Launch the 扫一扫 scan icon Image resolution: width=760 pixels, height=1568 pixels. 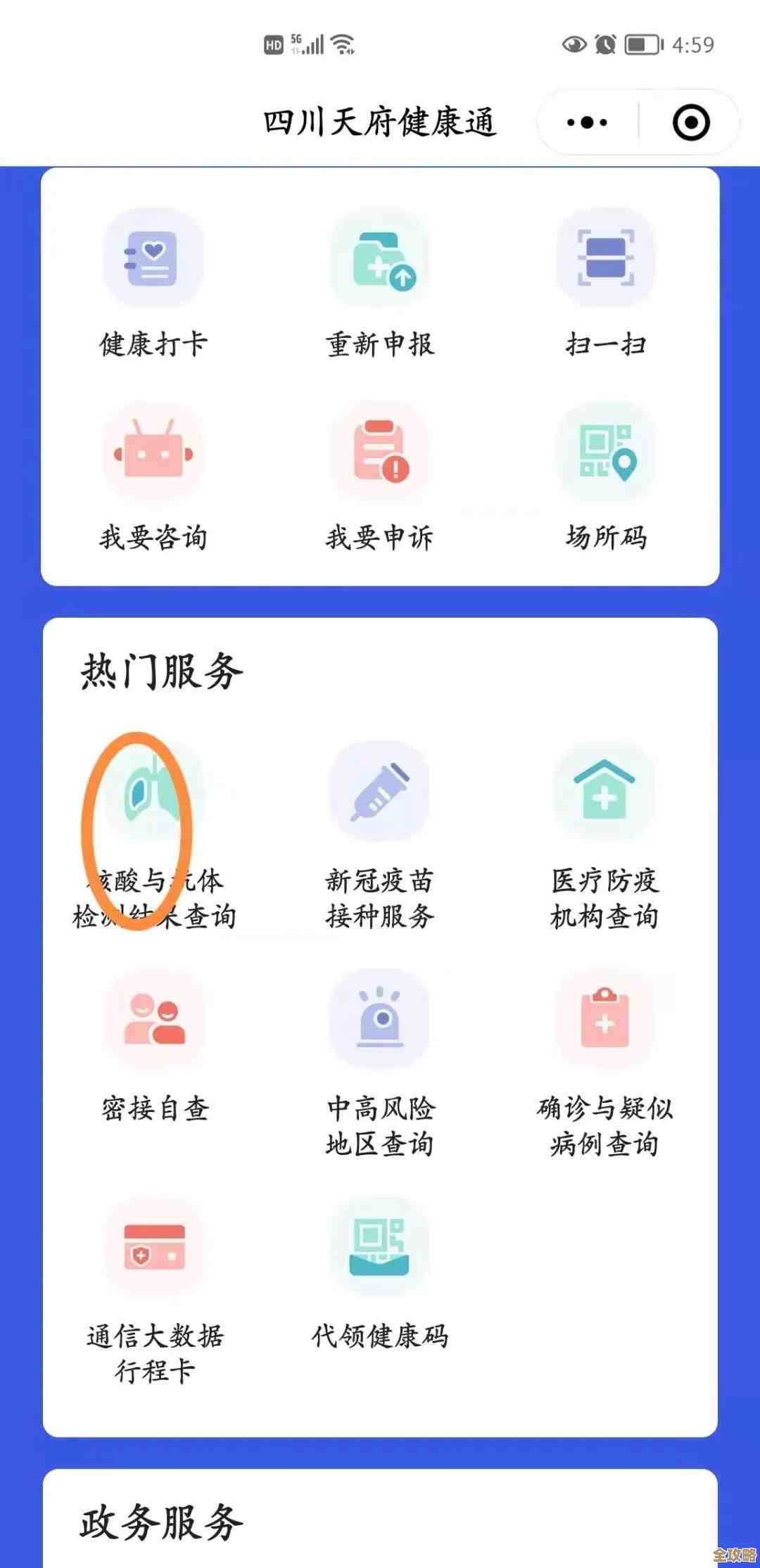[604, 259]
